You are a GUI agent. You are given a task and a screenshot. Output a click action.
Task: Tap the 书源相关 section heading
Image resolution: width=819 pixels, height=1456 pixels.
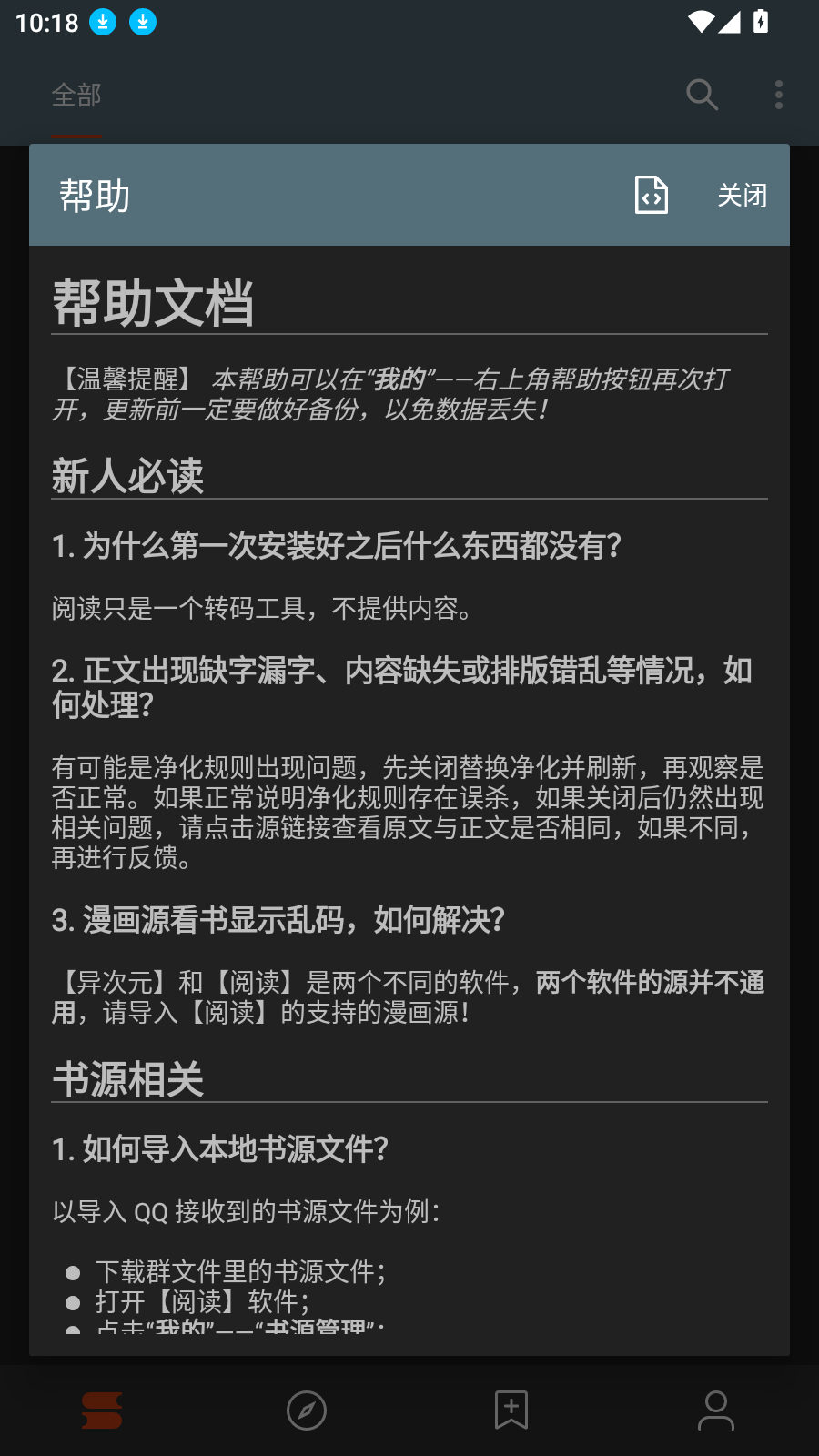click(x=128, y=1081)
